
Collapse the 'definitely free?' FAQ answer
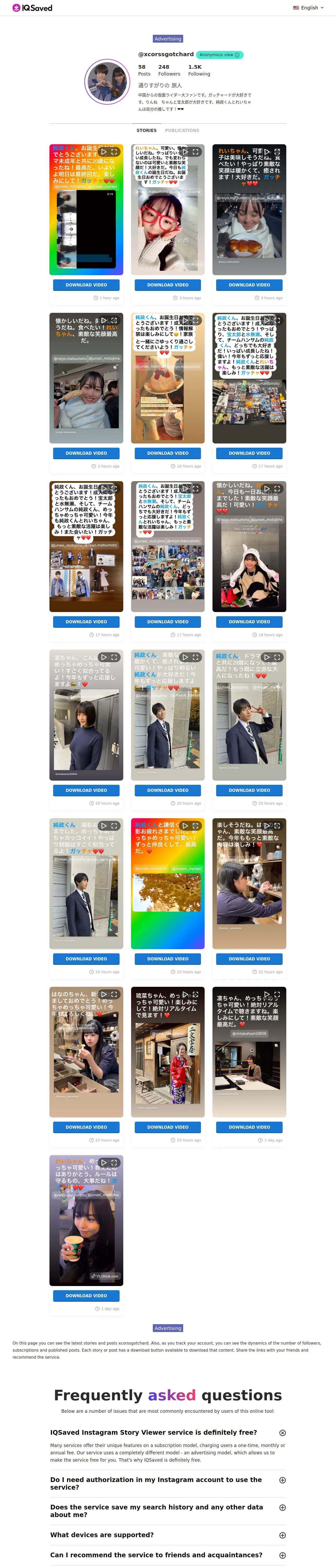click(x=282, y=1432)
